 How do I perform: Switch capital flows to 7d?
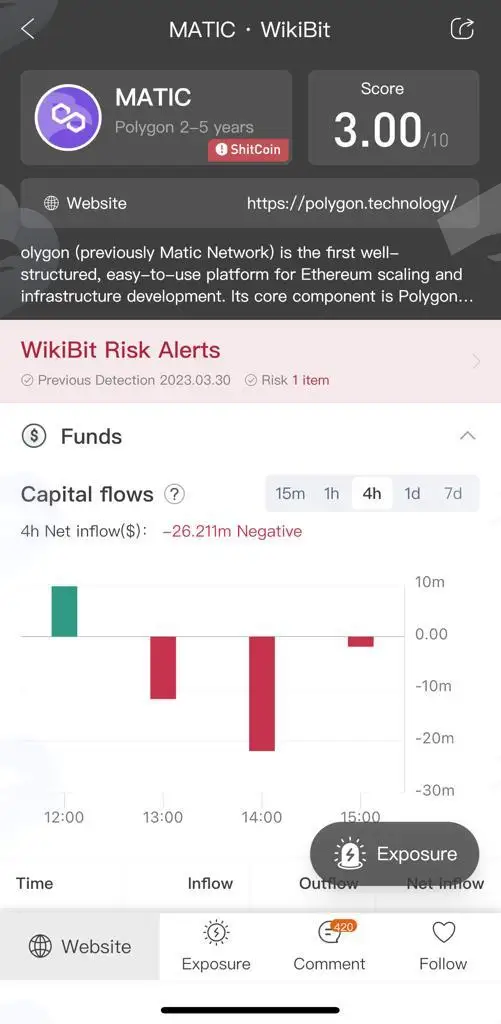(453, 493)
